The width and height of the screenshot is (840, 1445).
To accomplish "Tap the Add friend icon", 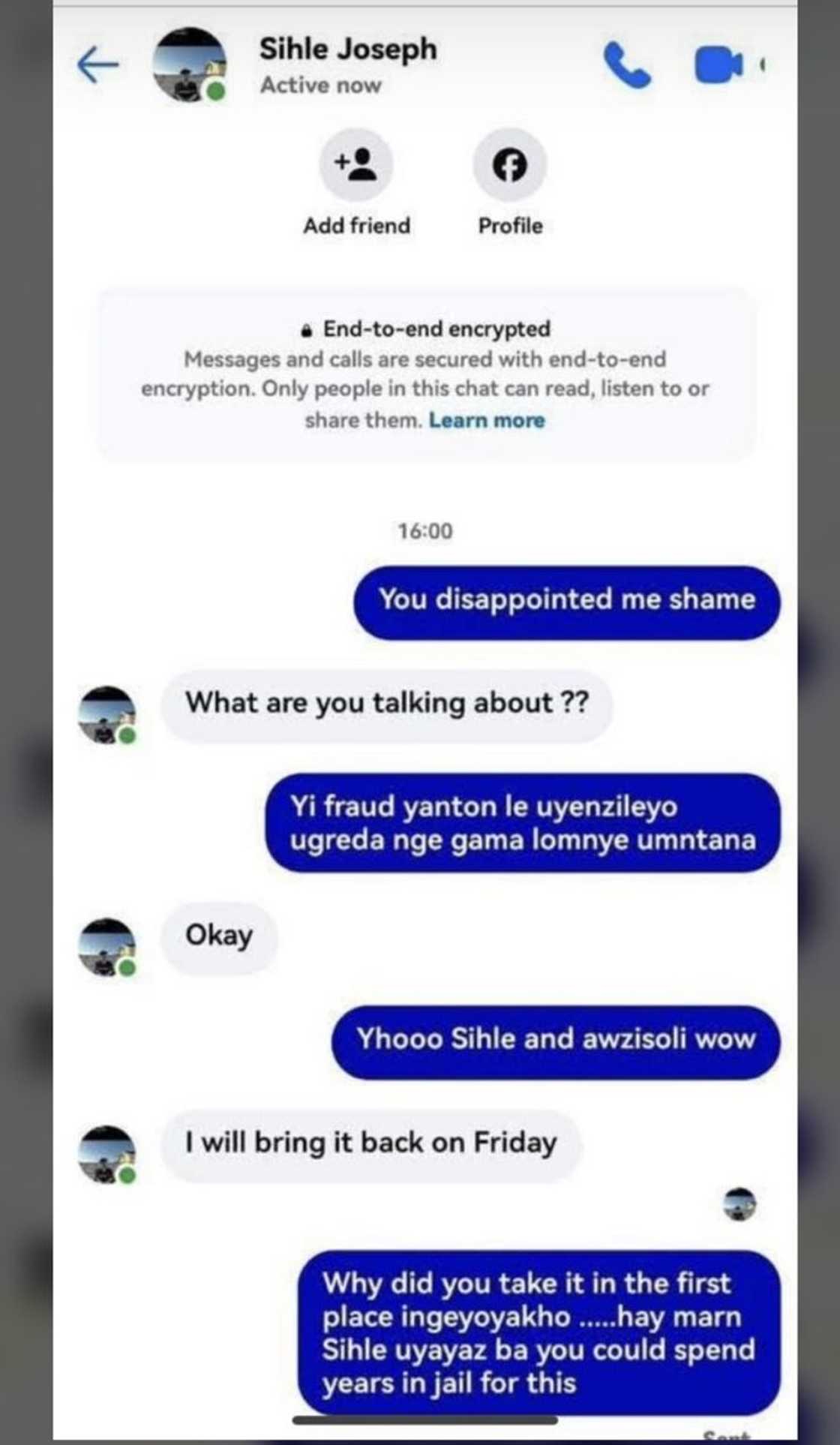I will pos(357,165).
